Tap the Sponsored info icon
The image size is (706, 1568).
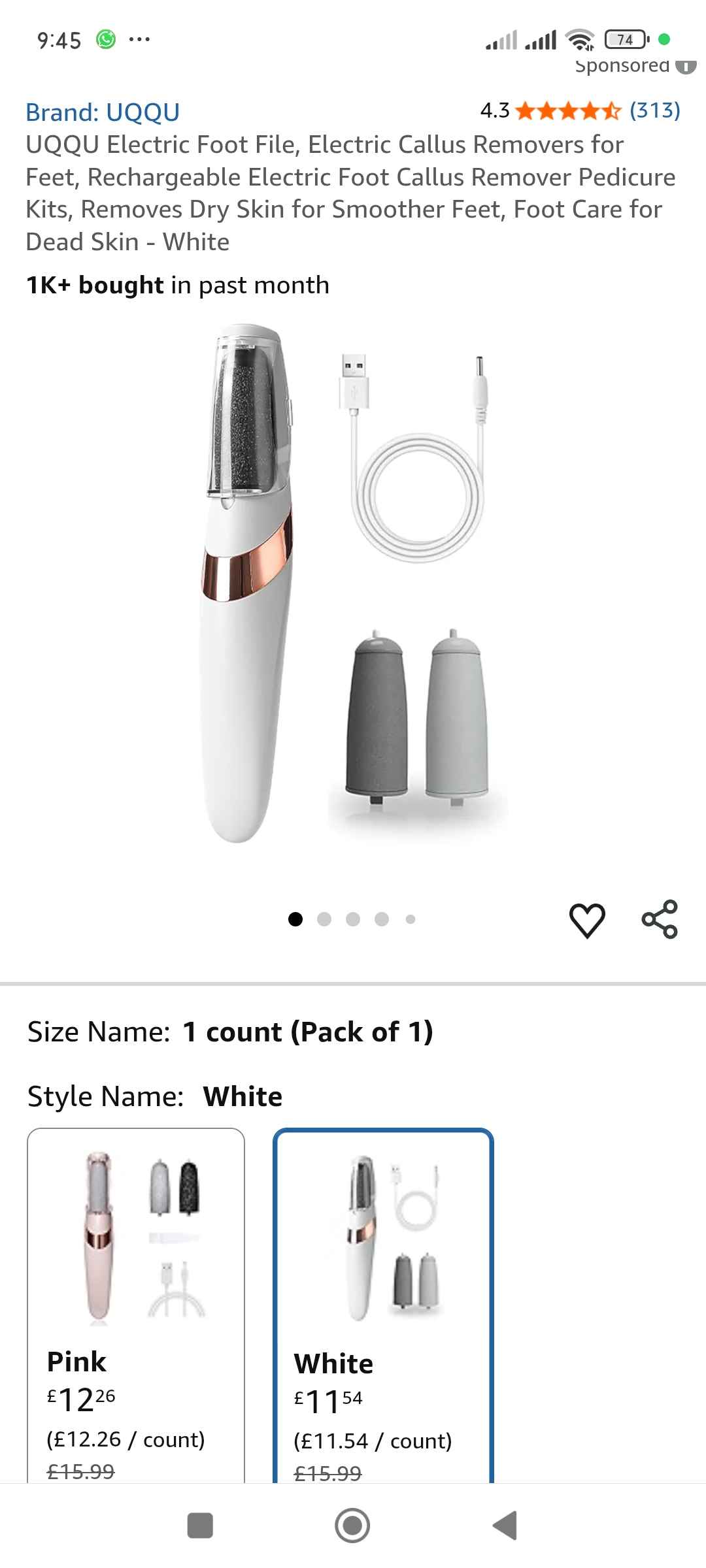pos(685,67)
